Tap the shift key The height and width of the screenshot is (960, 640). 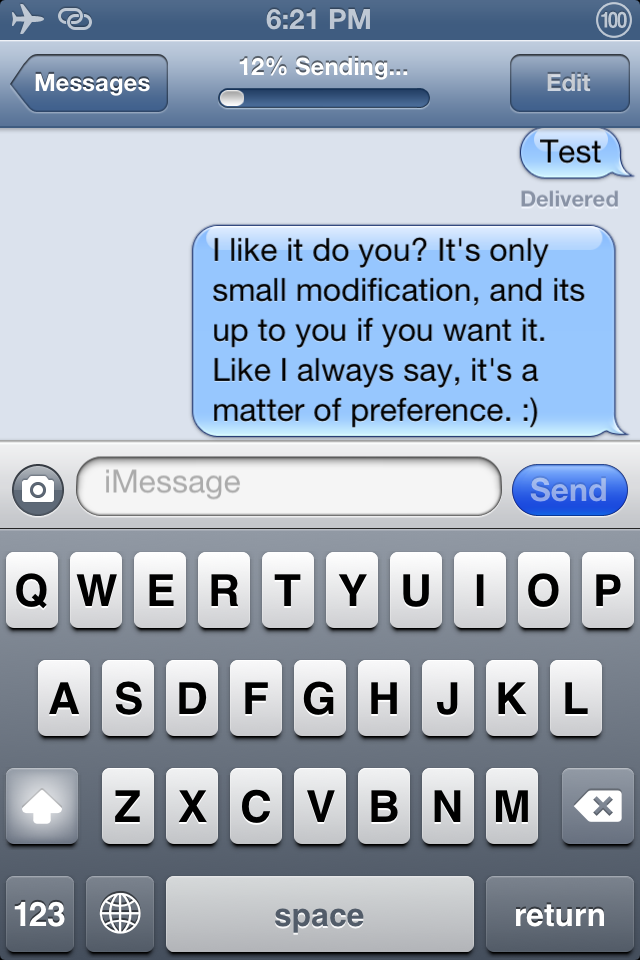tap(41, 806)
